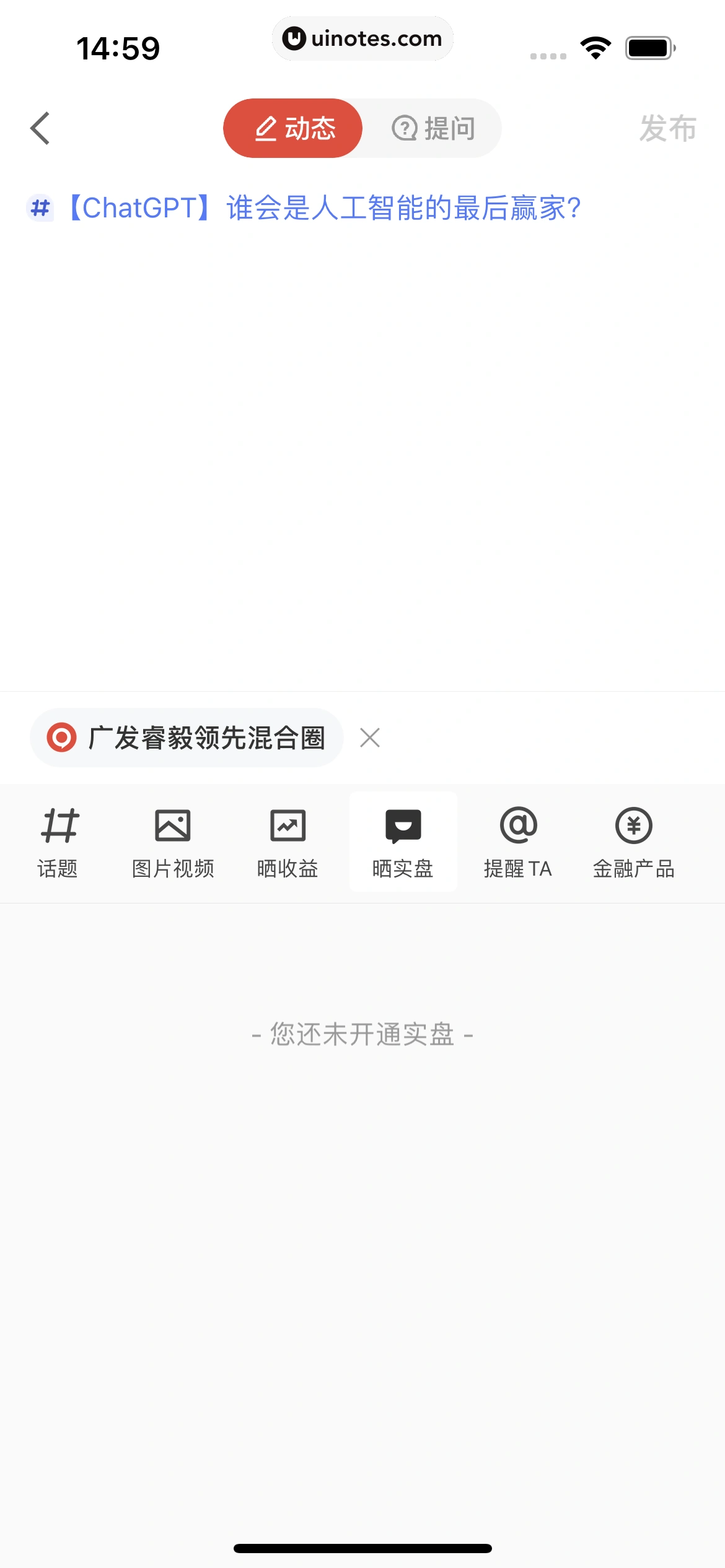Select the 动态 tab
725x1568 pixels.
pyautogui.click(x=294, y=128)
